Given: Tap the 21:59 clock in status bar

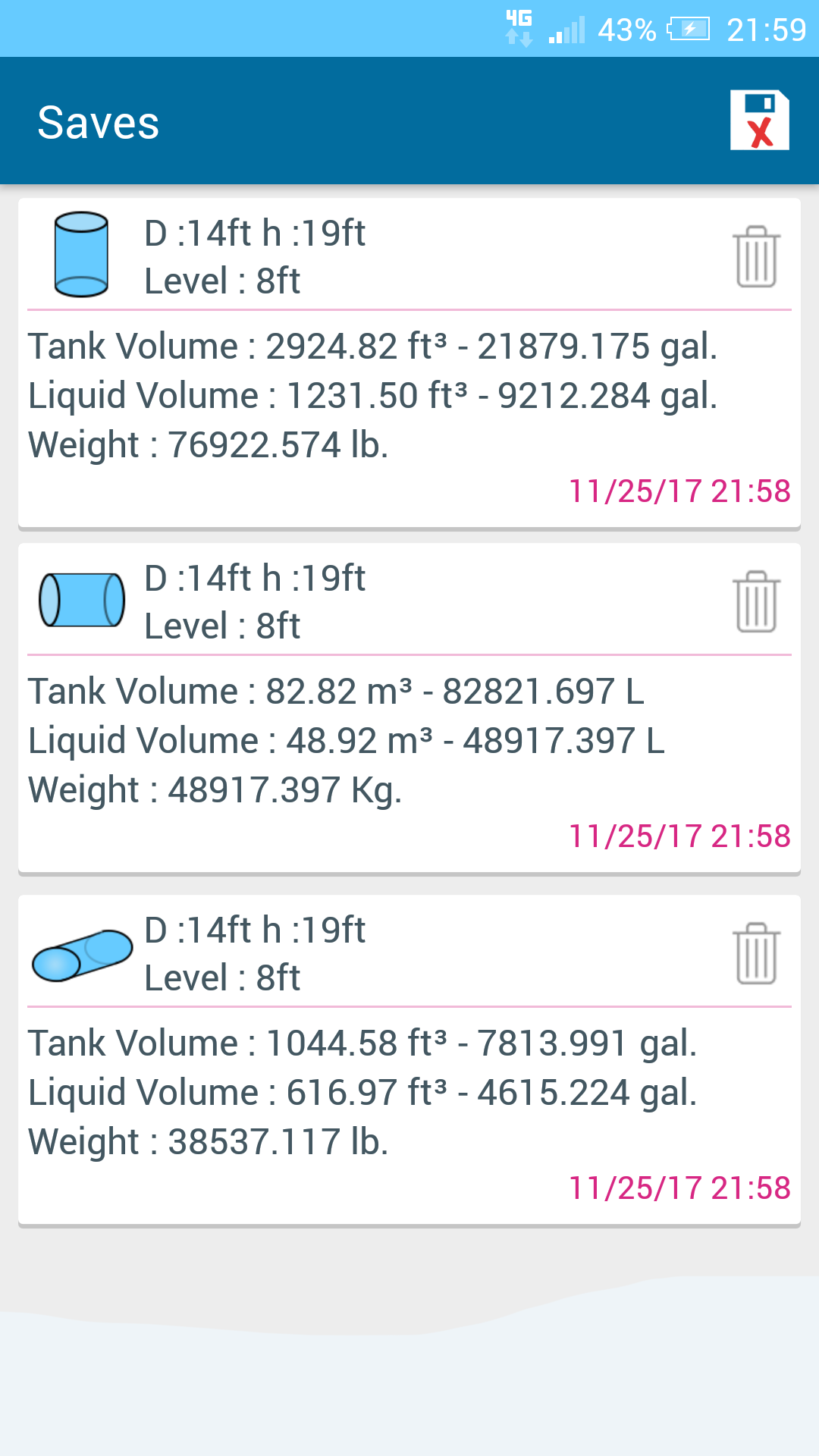Looking at the screenshot, I should 766,30.
